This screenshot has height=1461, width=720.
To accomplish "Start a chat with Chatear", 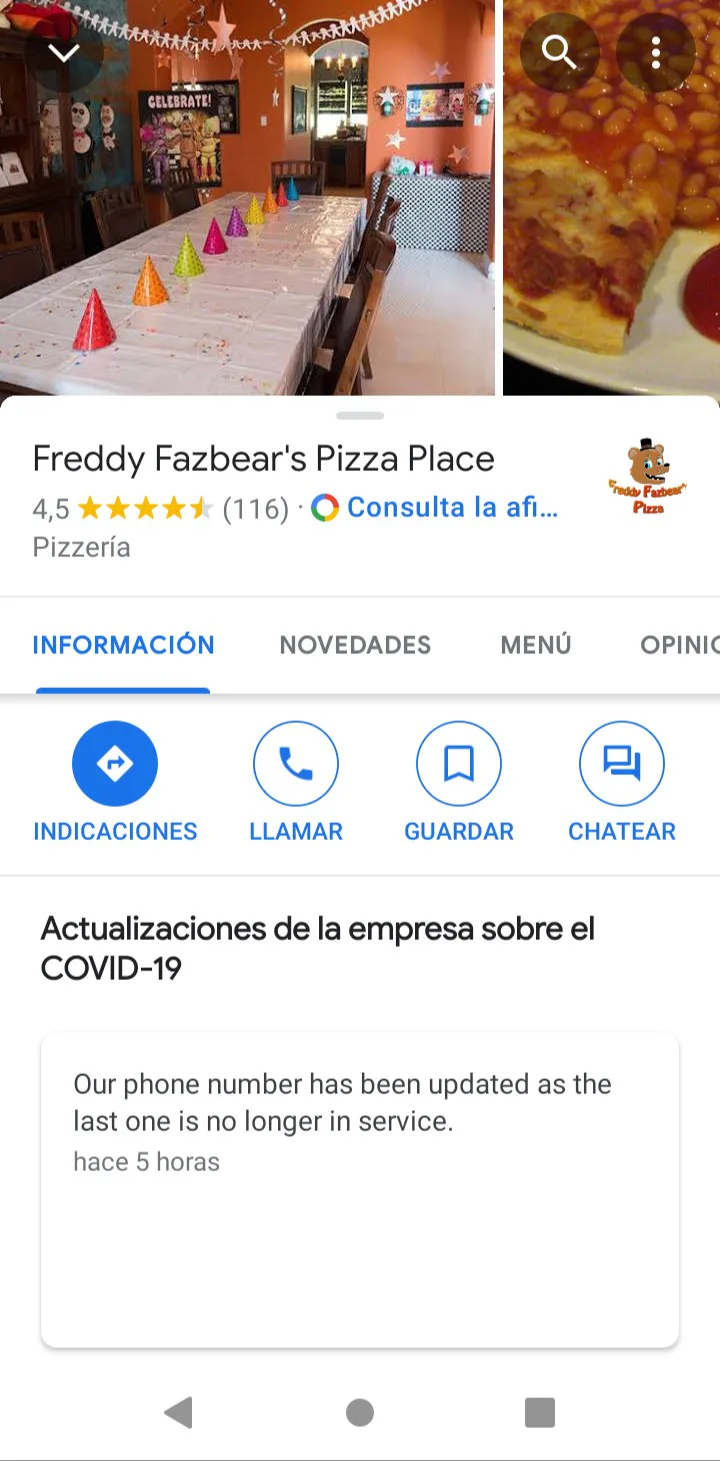I will (622, 782).
